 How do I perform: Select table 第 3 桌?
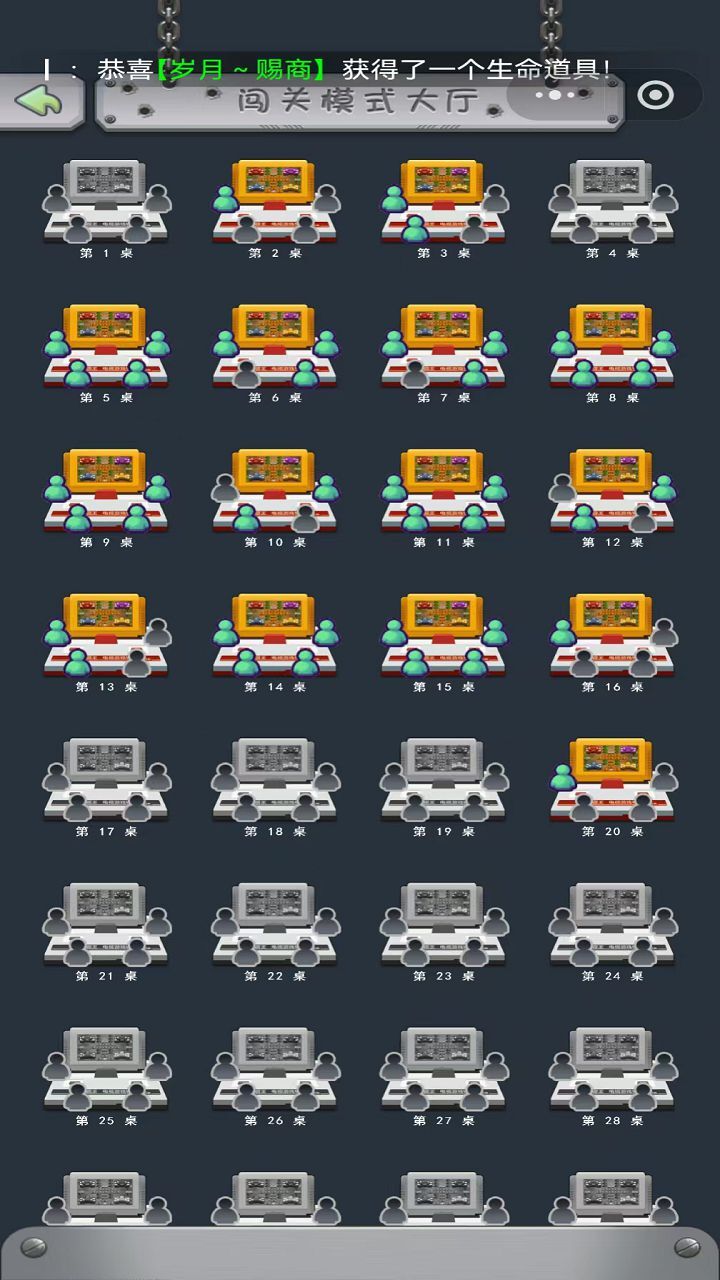[444, 201]
